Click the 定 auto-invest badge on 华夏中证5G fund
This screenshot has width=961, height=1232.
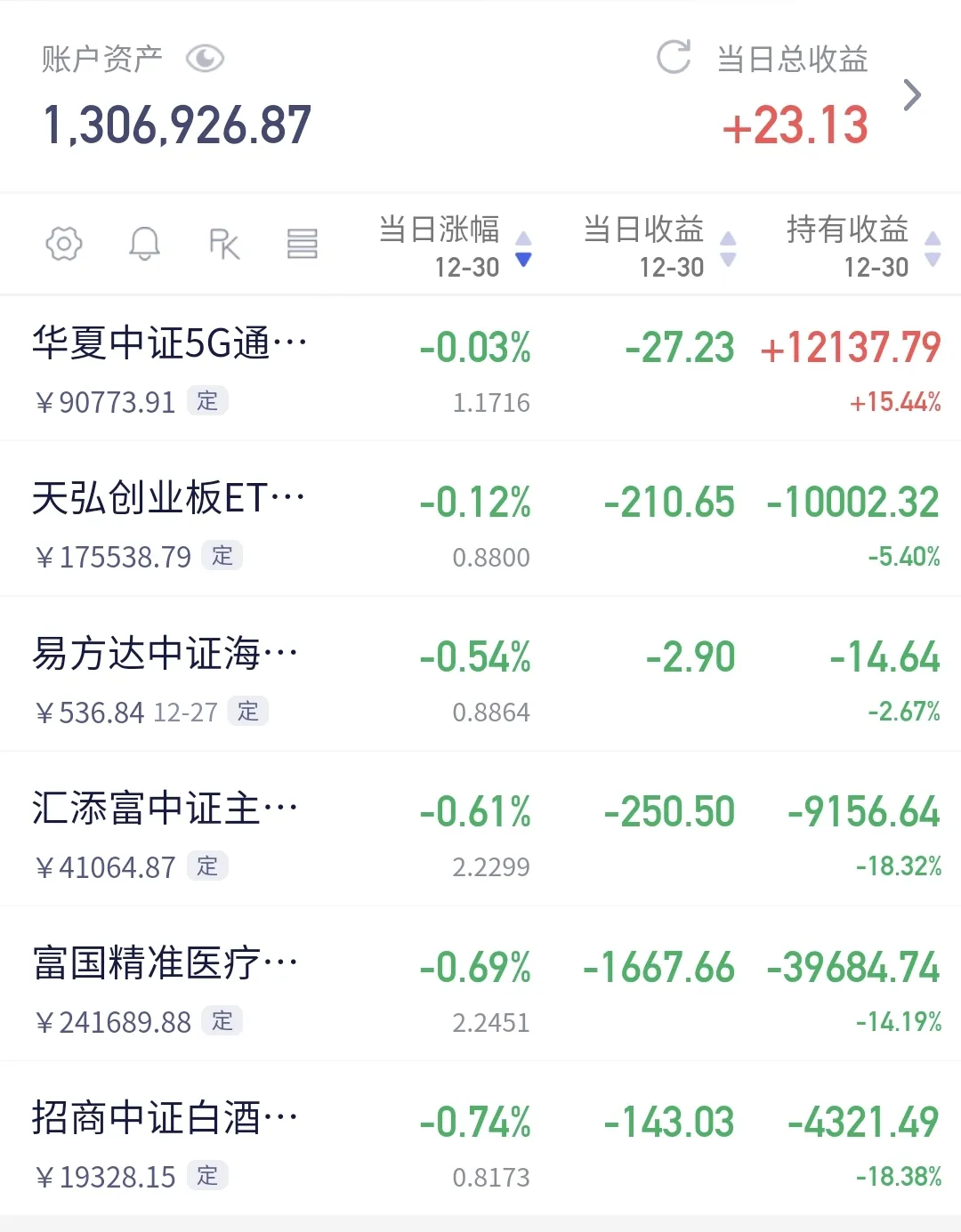[207, 401]
